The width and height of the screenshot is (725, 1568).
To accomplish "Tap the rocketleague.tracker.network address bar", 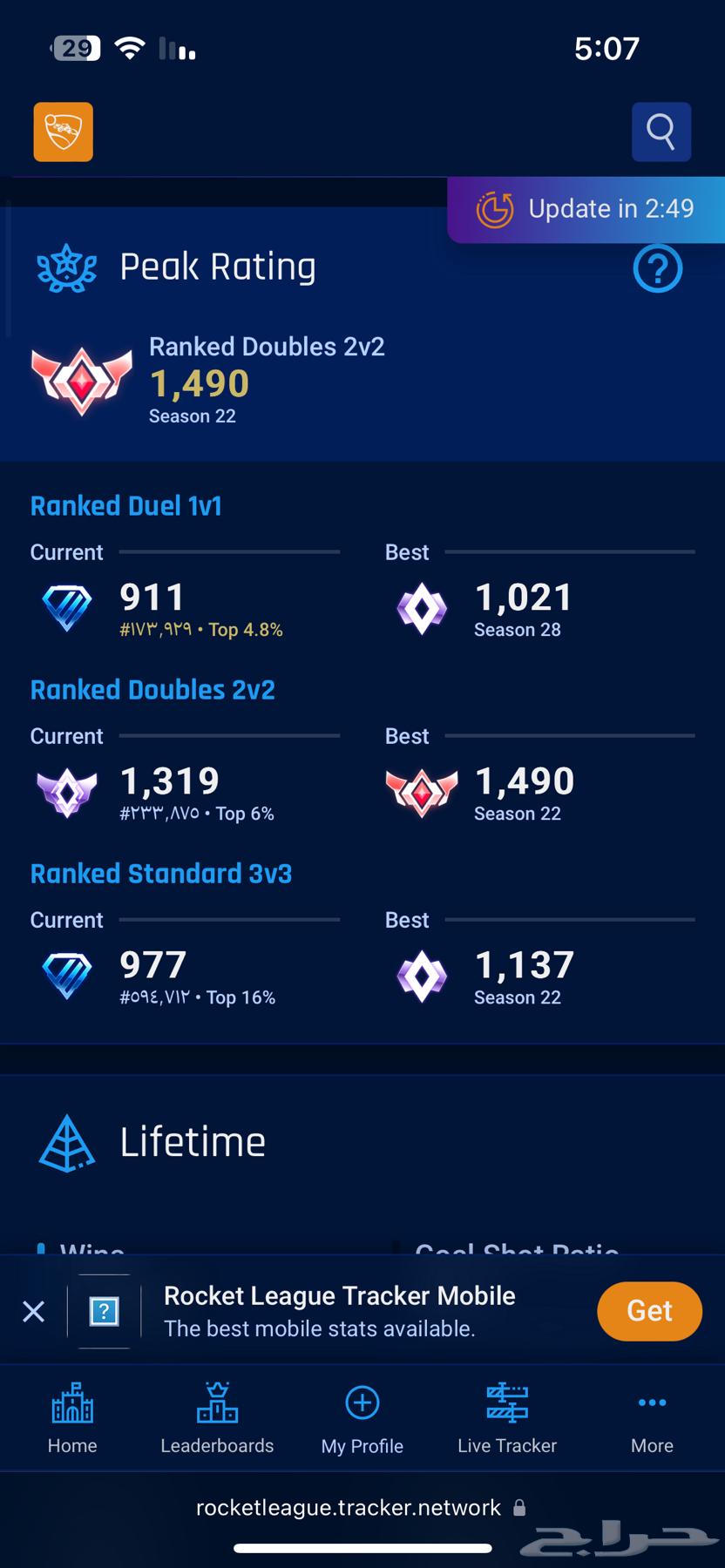I will pyautogui.click(x=361, y=1508).
